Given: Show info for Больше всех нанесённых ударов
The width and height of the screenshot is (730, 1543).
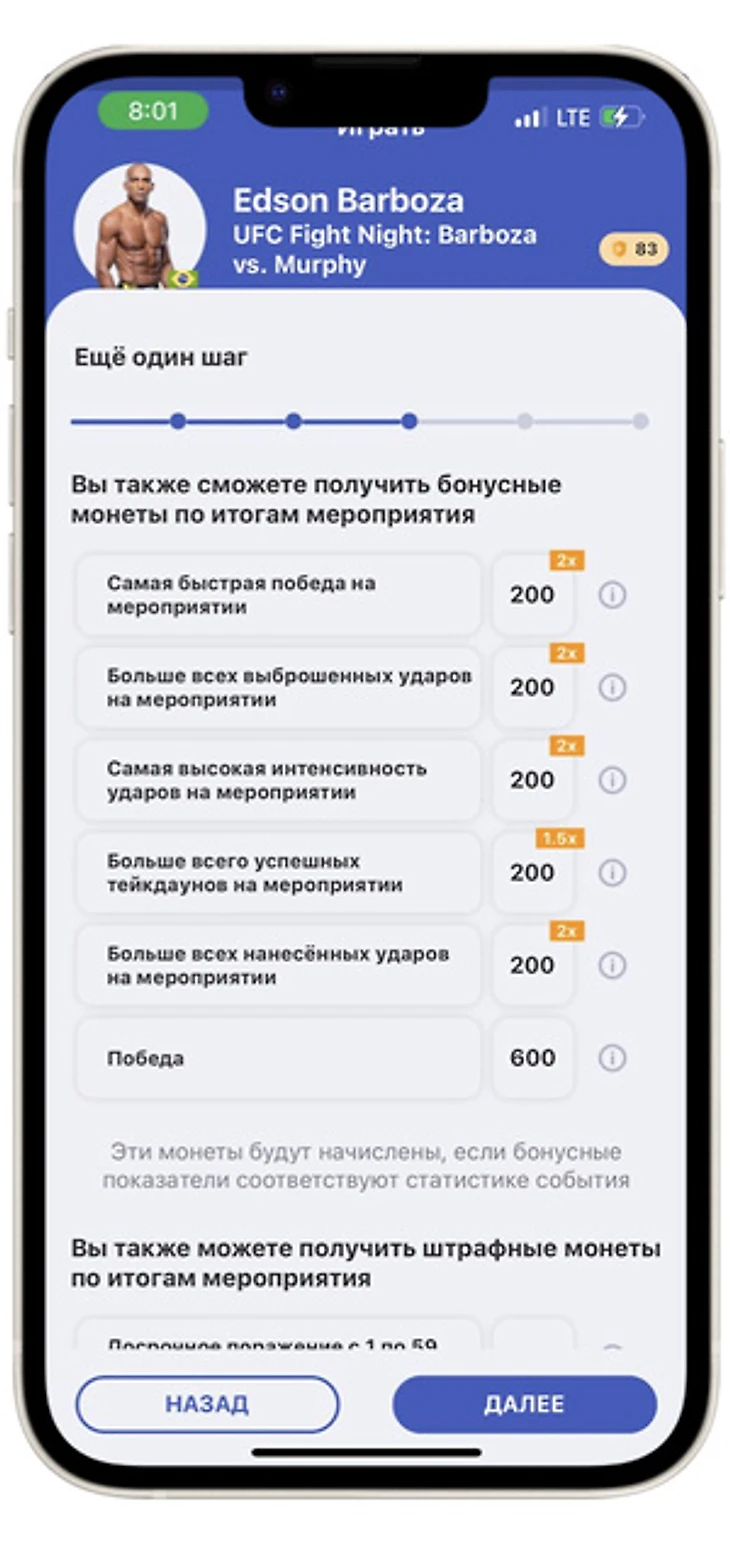Looking at the screenshot, I should tap(612, 965).
